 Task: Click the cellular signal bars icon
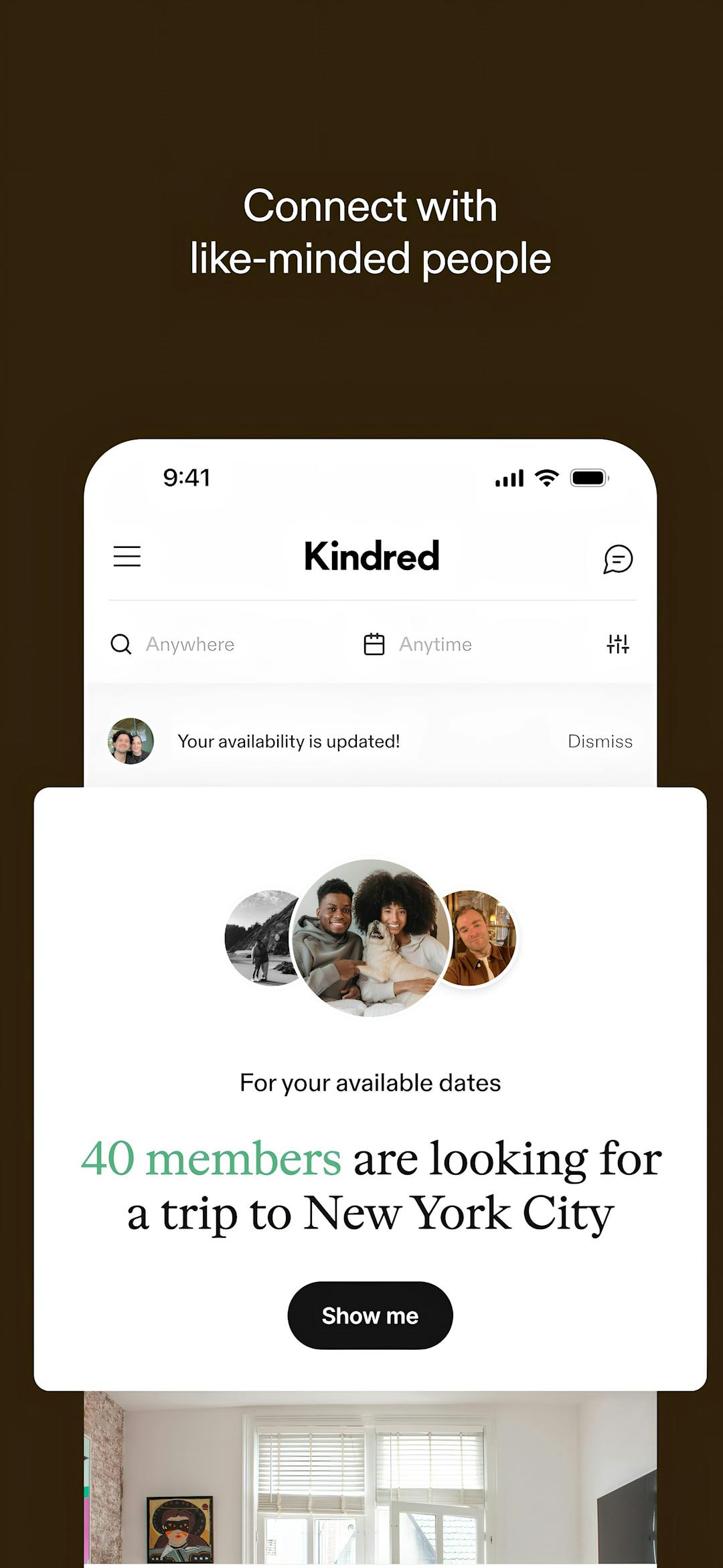(509, 478)
